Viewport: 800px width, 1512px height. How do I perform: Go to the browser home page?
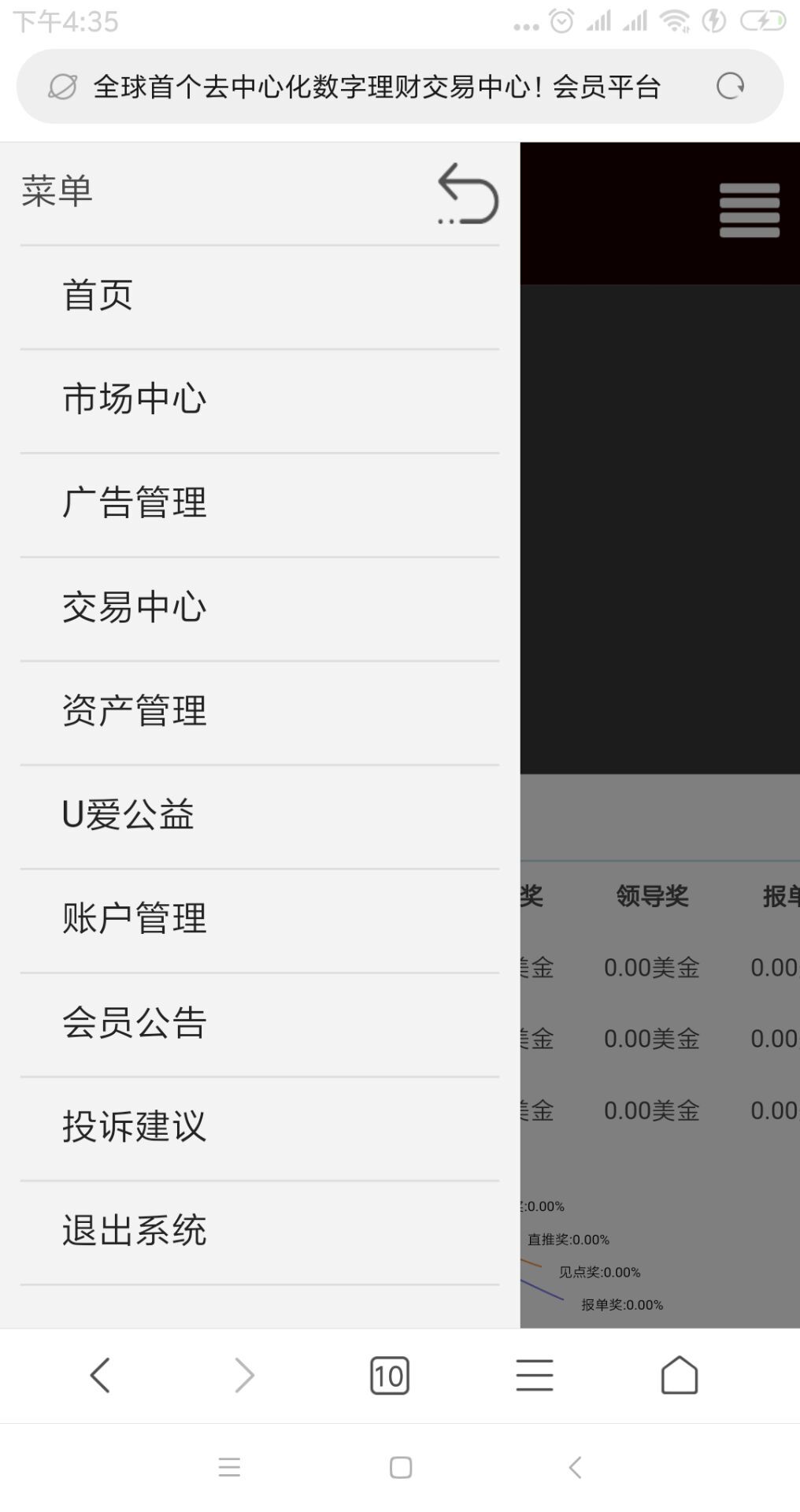(680, 1375)
